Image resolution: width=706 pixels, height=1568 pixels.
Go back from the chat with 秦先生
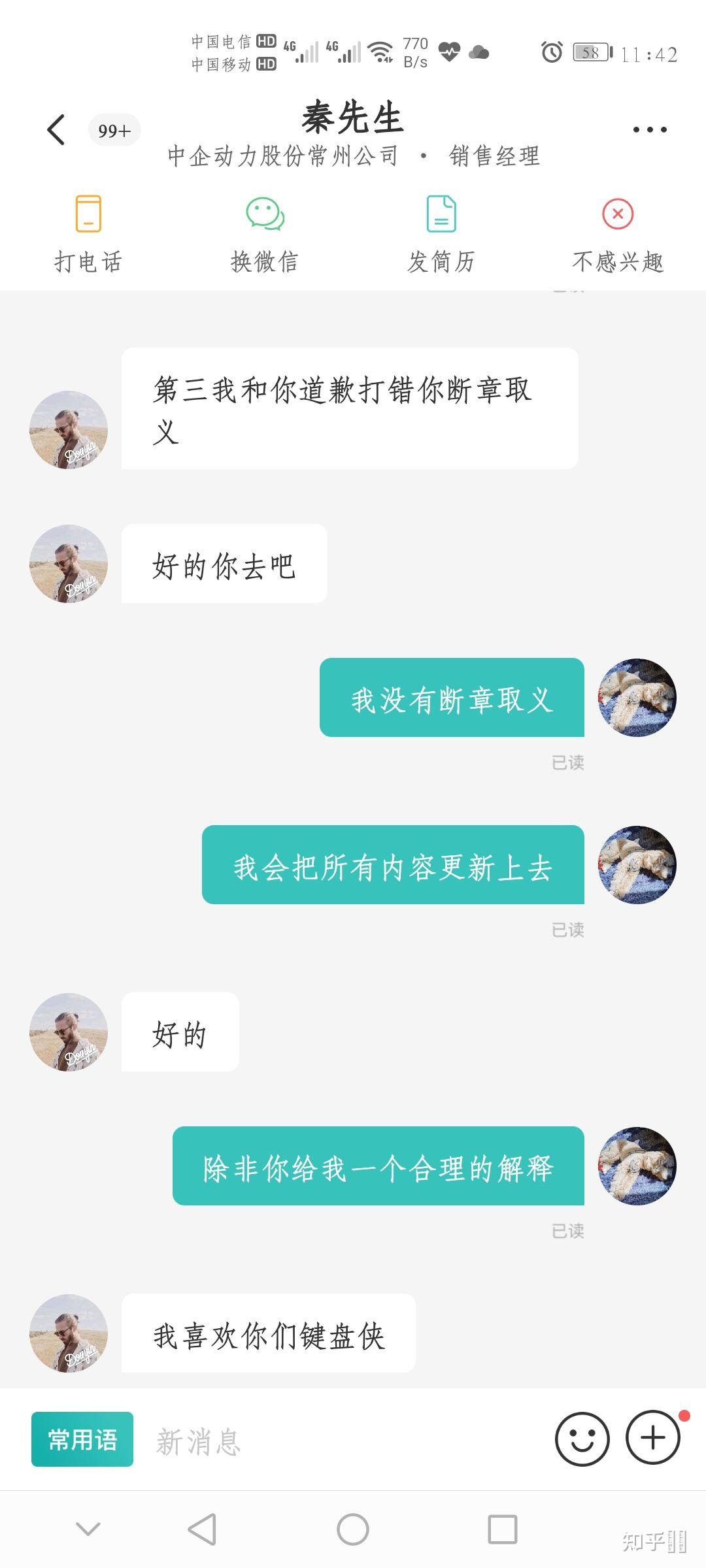tap(57, 129)
